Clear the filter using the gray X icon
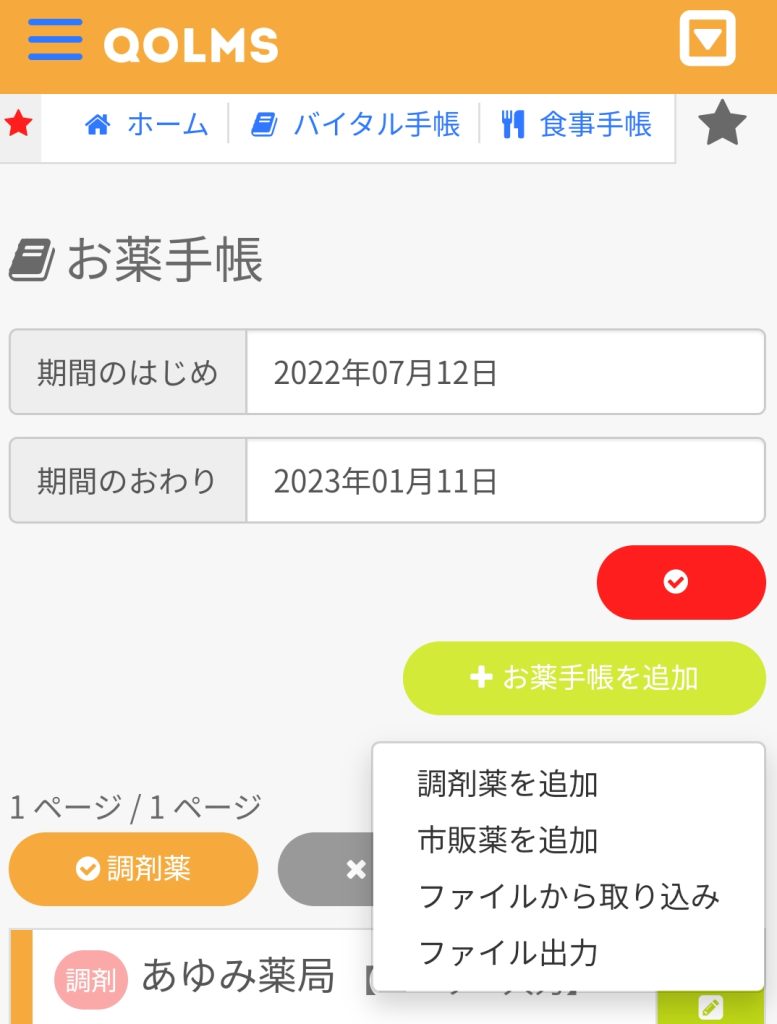777x1024 pixels. point(355,869)
